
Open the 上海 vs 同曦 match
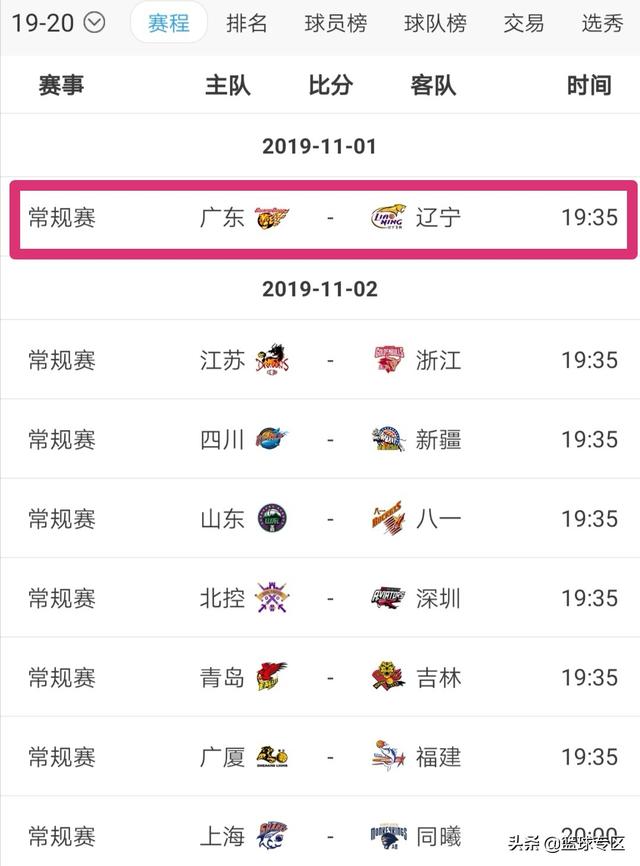[322, 835]
